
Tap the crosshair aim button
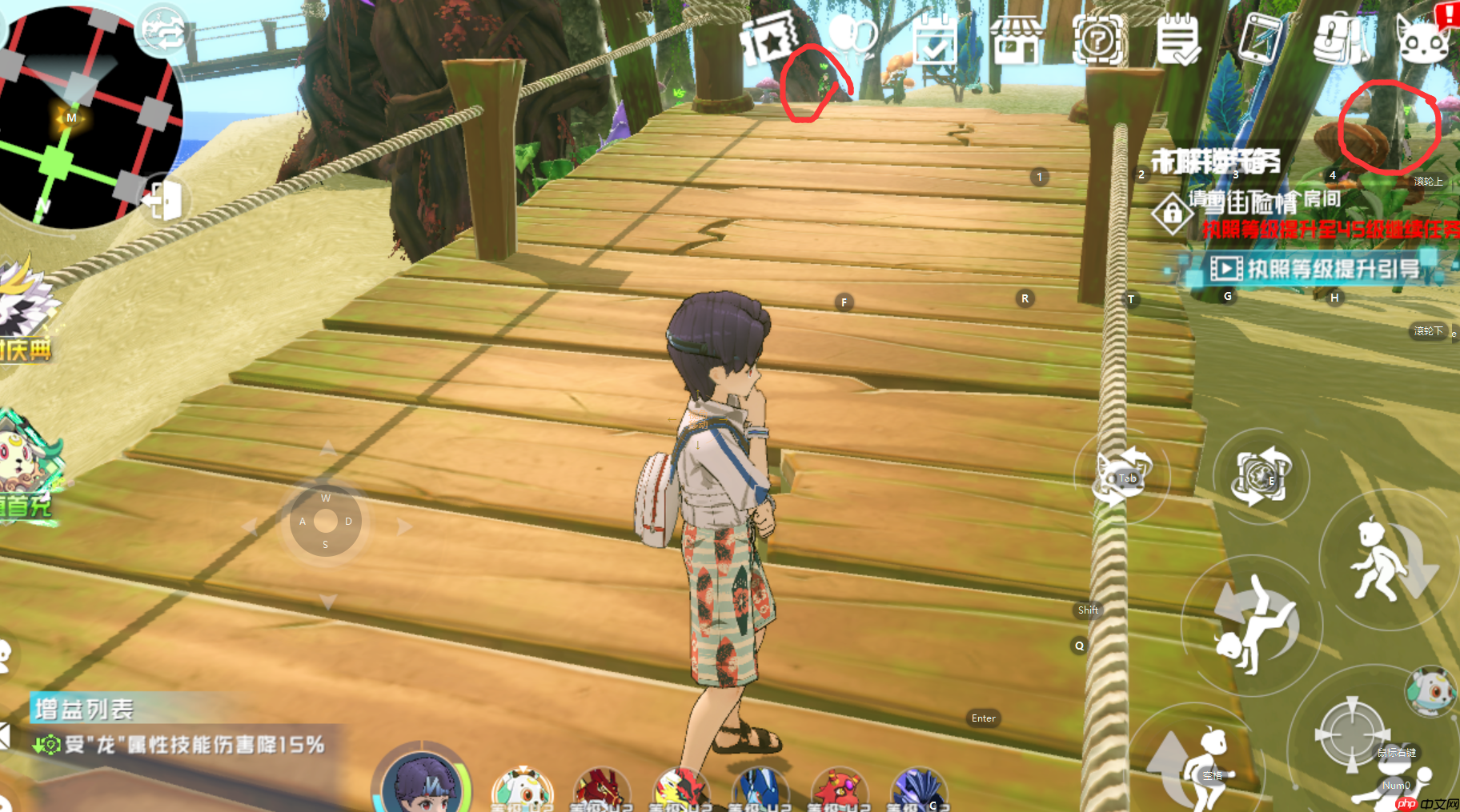point(1352,734)
